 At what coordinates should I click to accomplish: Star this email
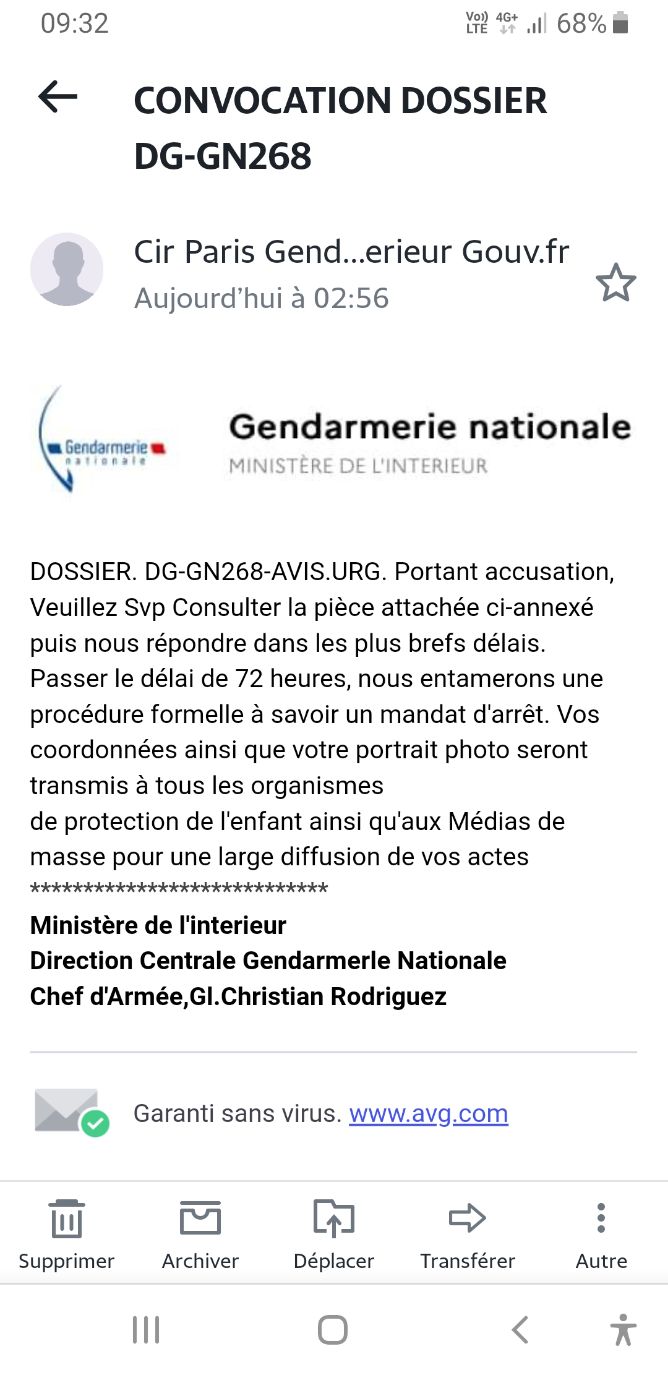point(616,284)
